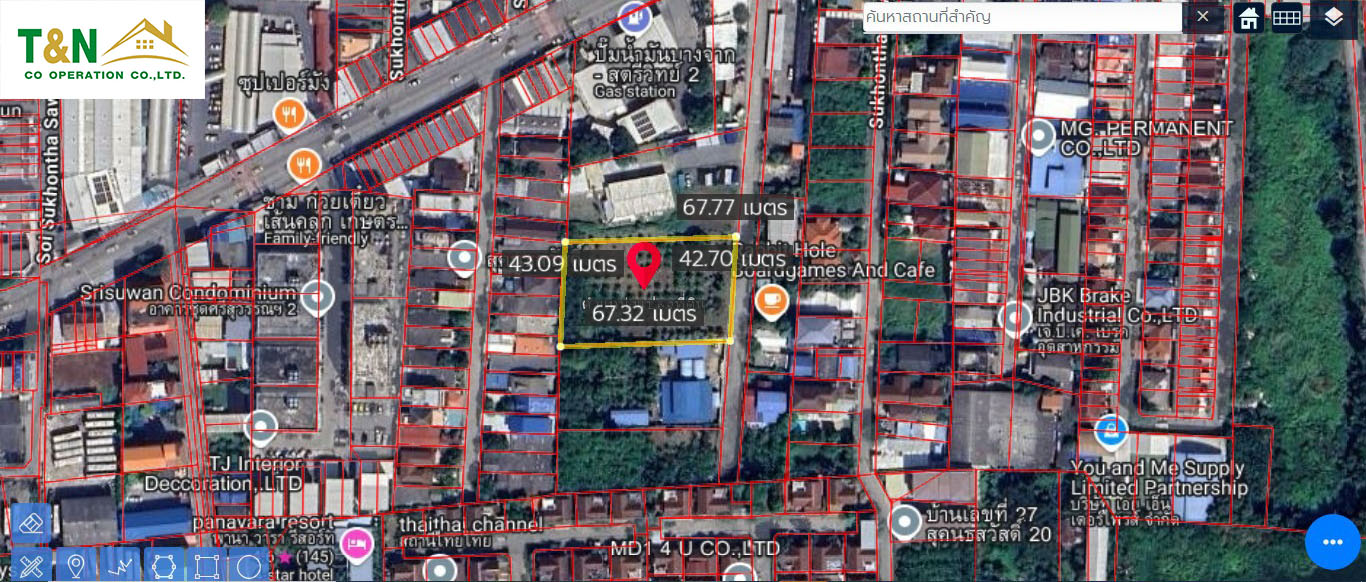Choose the circle drawing tool

pyautogui.click(x=249, y=566)
